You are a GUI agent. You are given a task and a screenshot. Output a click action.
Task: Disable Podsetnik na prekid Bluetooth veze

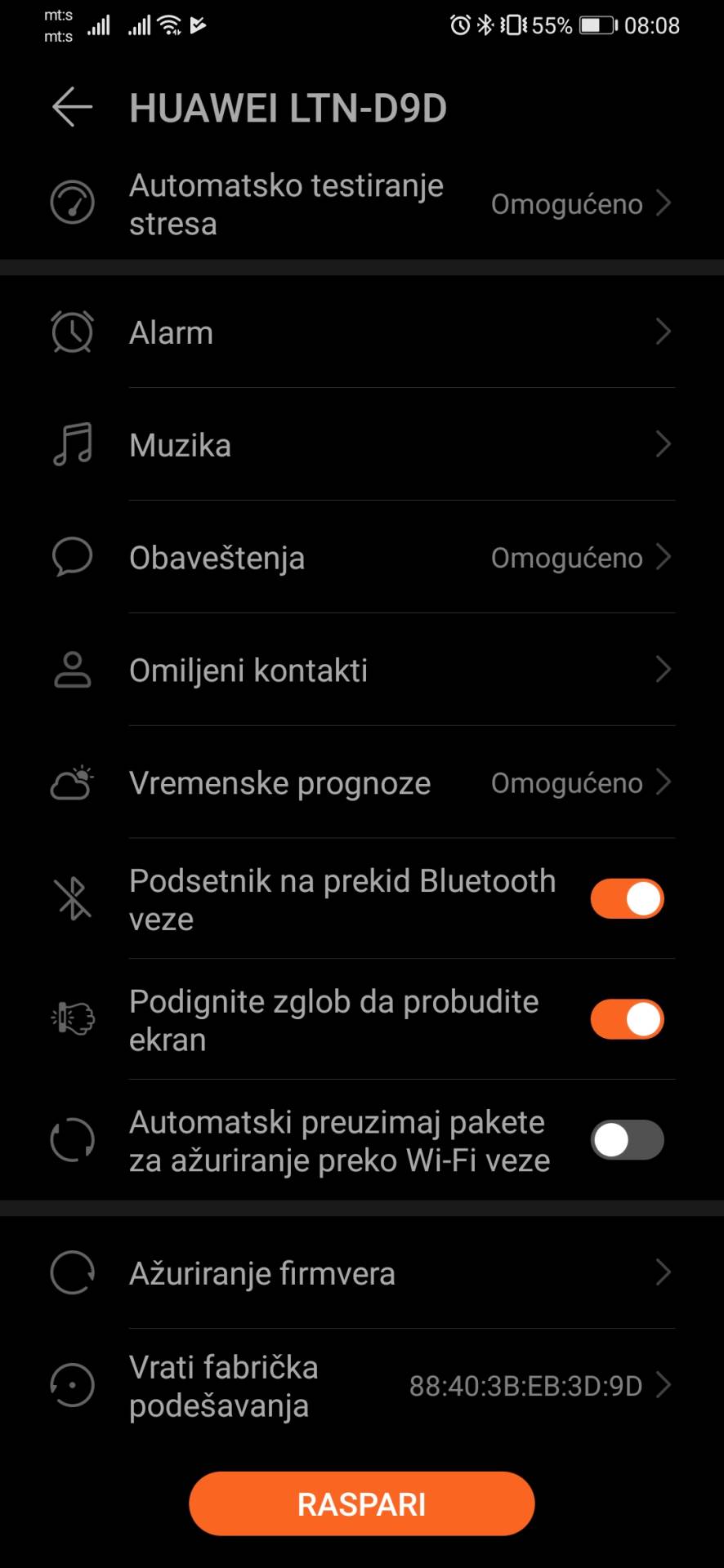click(x=627, y=898)
